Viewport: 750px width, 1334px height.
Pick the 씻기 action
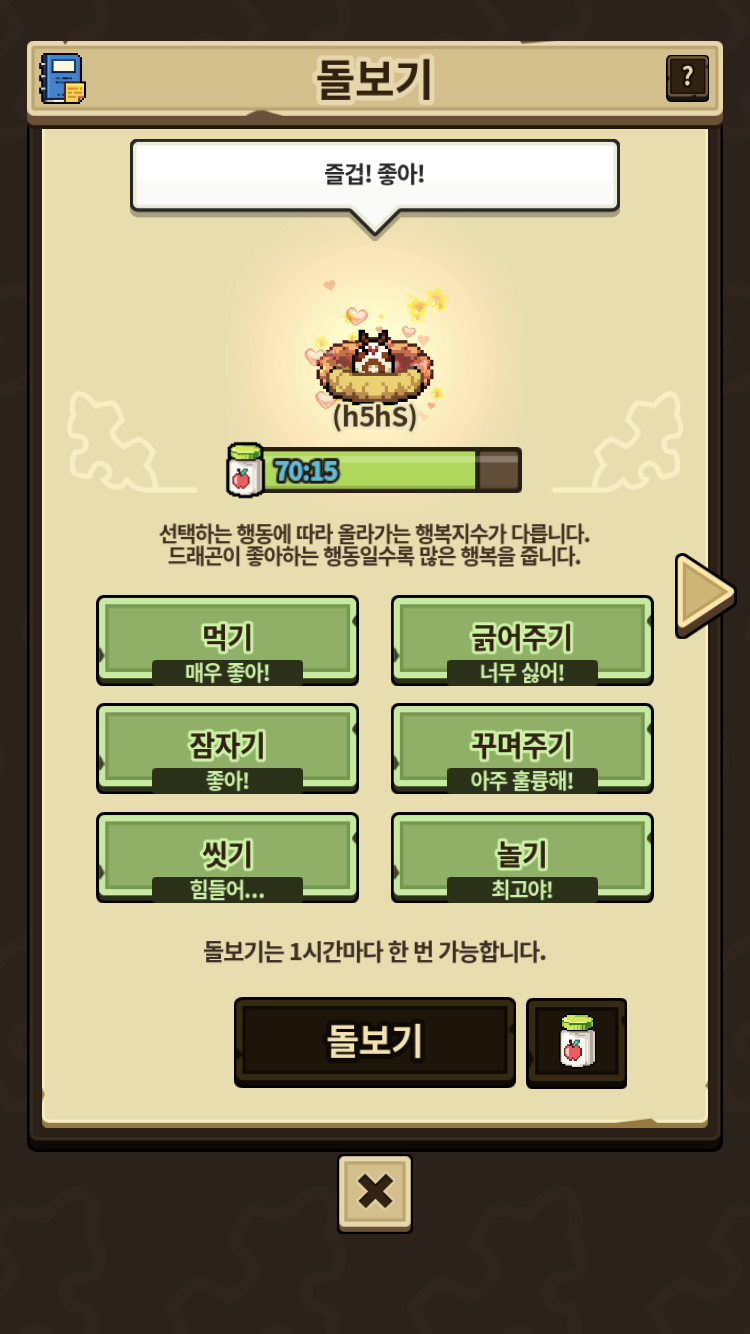pyautogui.click(x=227, y=857)
